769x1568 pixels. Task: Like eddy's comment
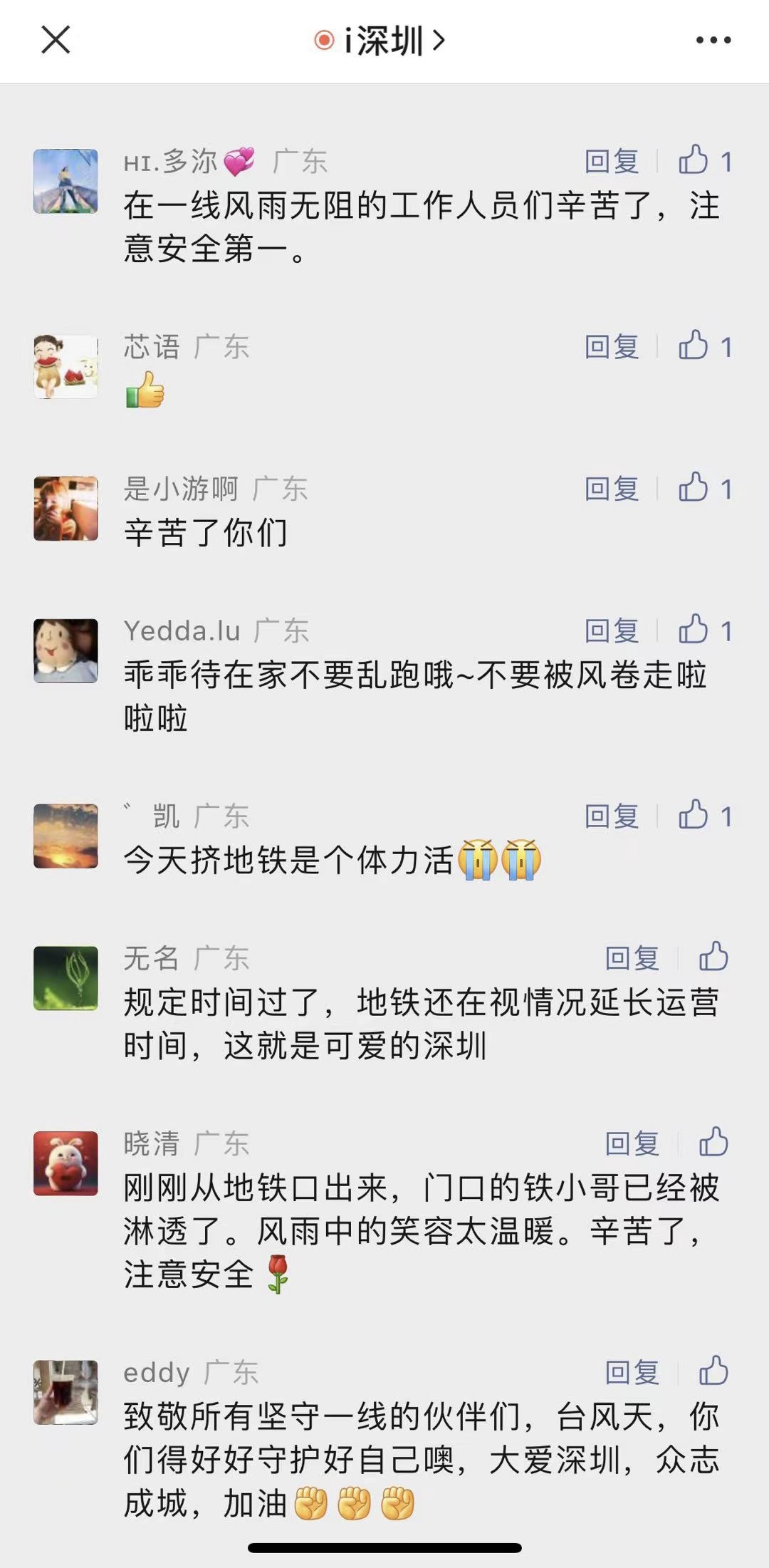[713, 1371]
